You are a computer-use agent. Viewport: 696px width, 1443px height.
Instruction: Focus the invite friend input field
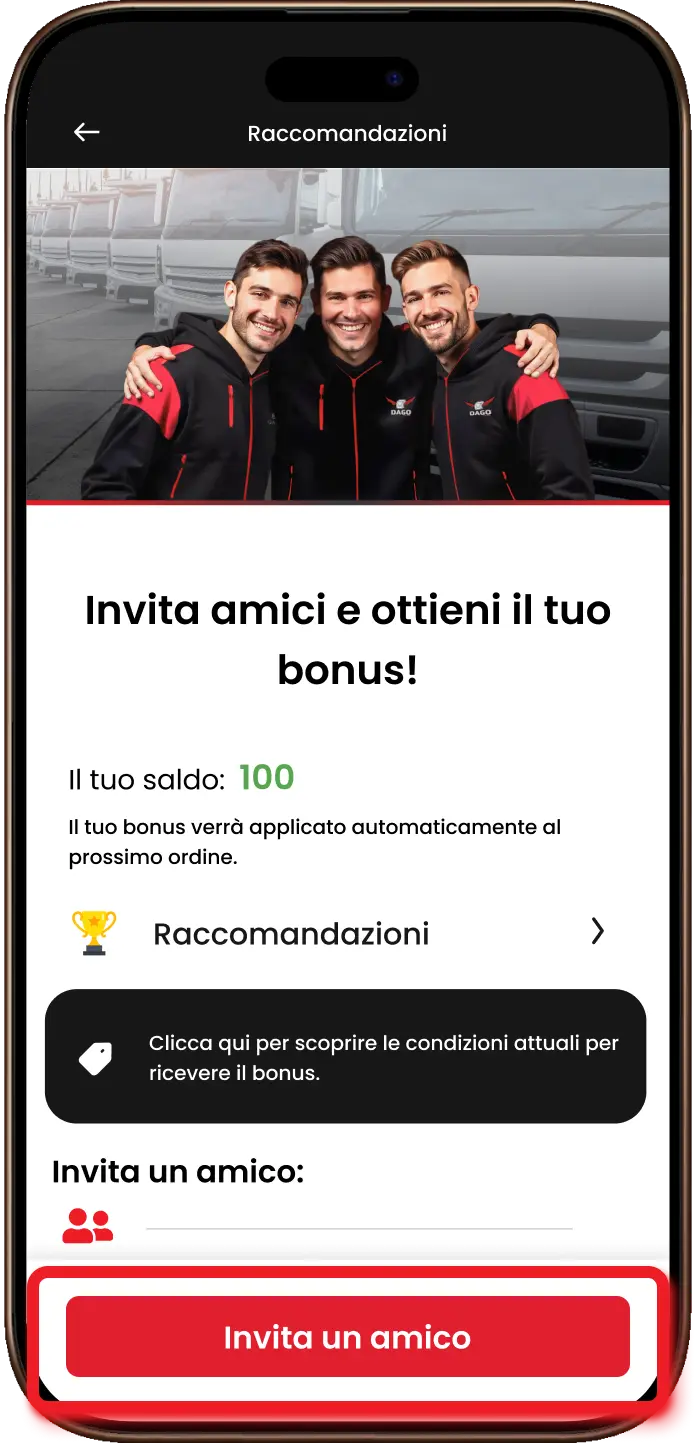[x=358, y=1216]
